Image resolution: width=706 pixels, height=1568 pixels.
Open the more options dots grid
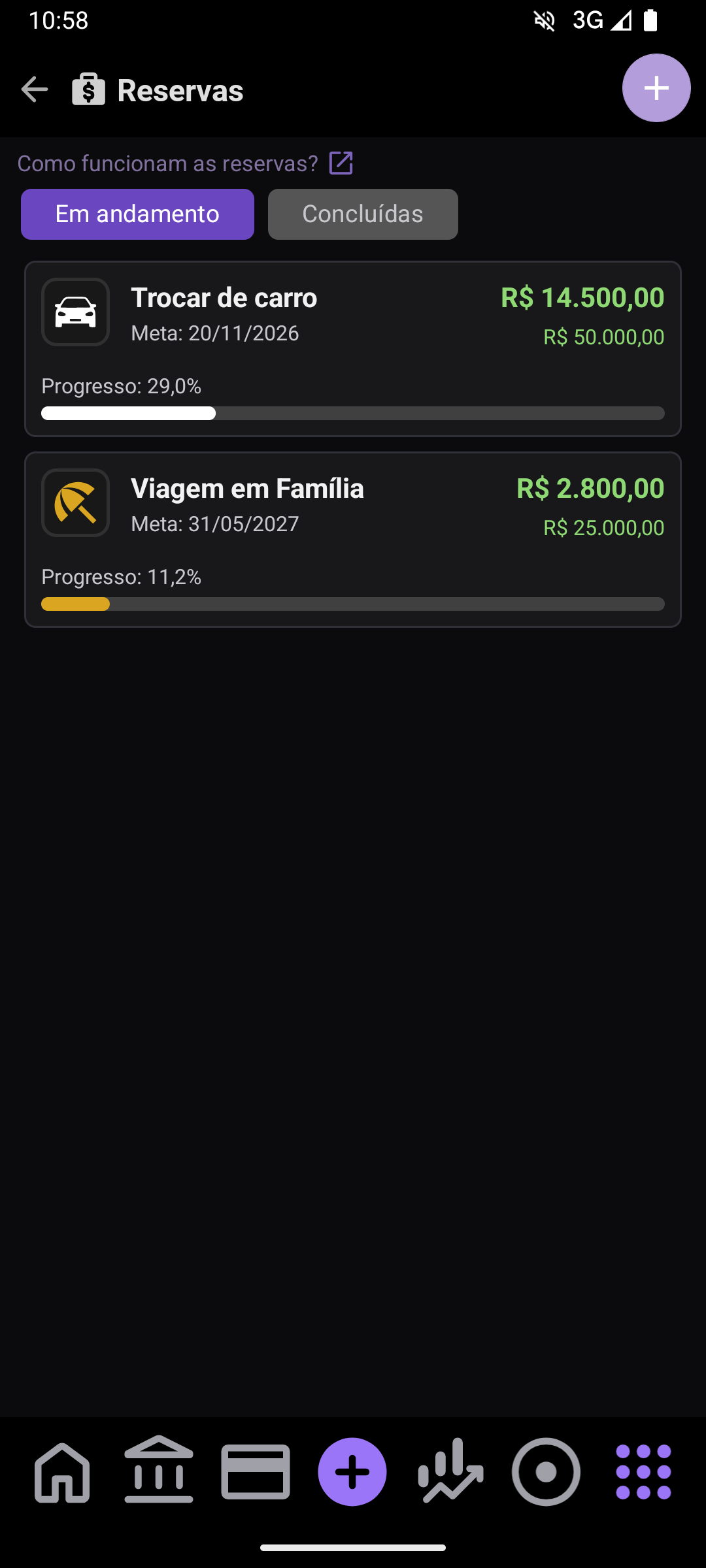(644, 1472)
